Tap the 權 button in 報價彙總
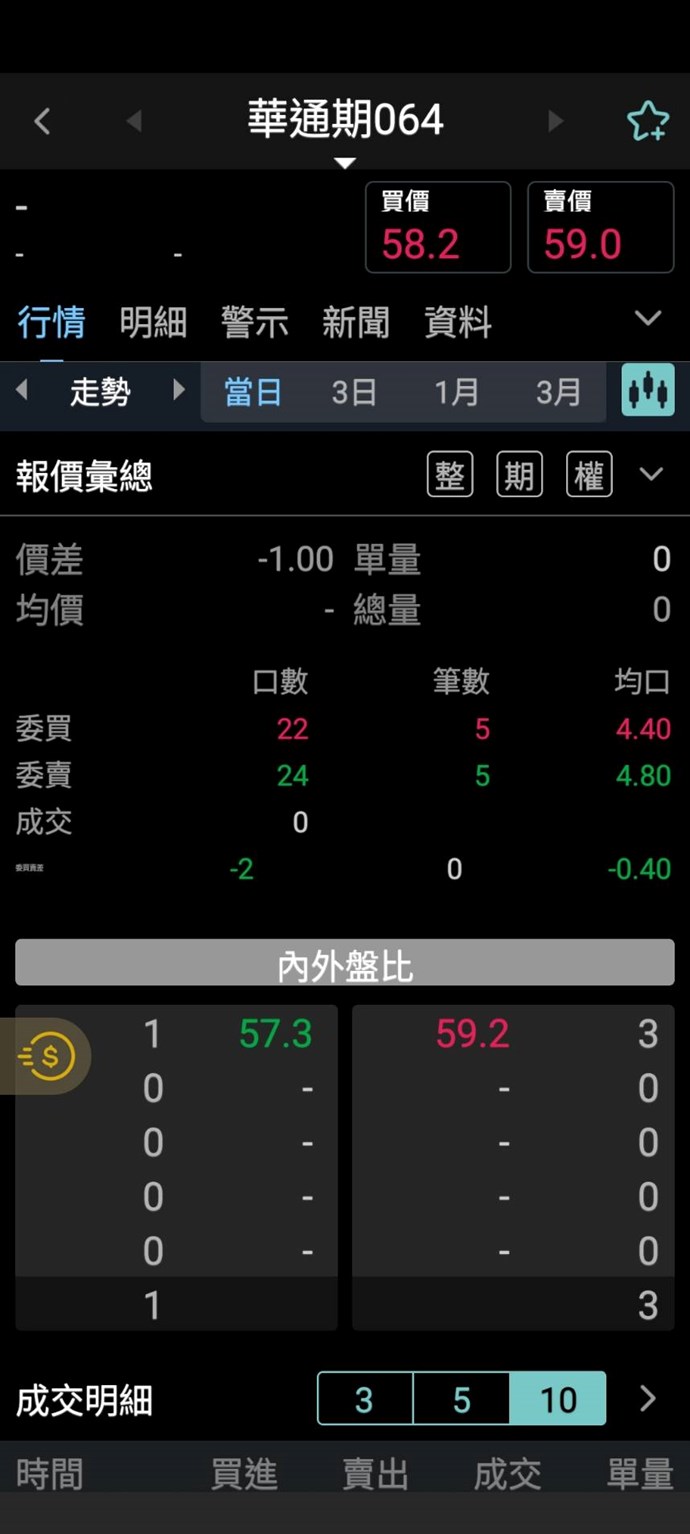Image resolution: width=690 pixels, height=1534 pixels. pyautogui.click(x=589, y=475)
